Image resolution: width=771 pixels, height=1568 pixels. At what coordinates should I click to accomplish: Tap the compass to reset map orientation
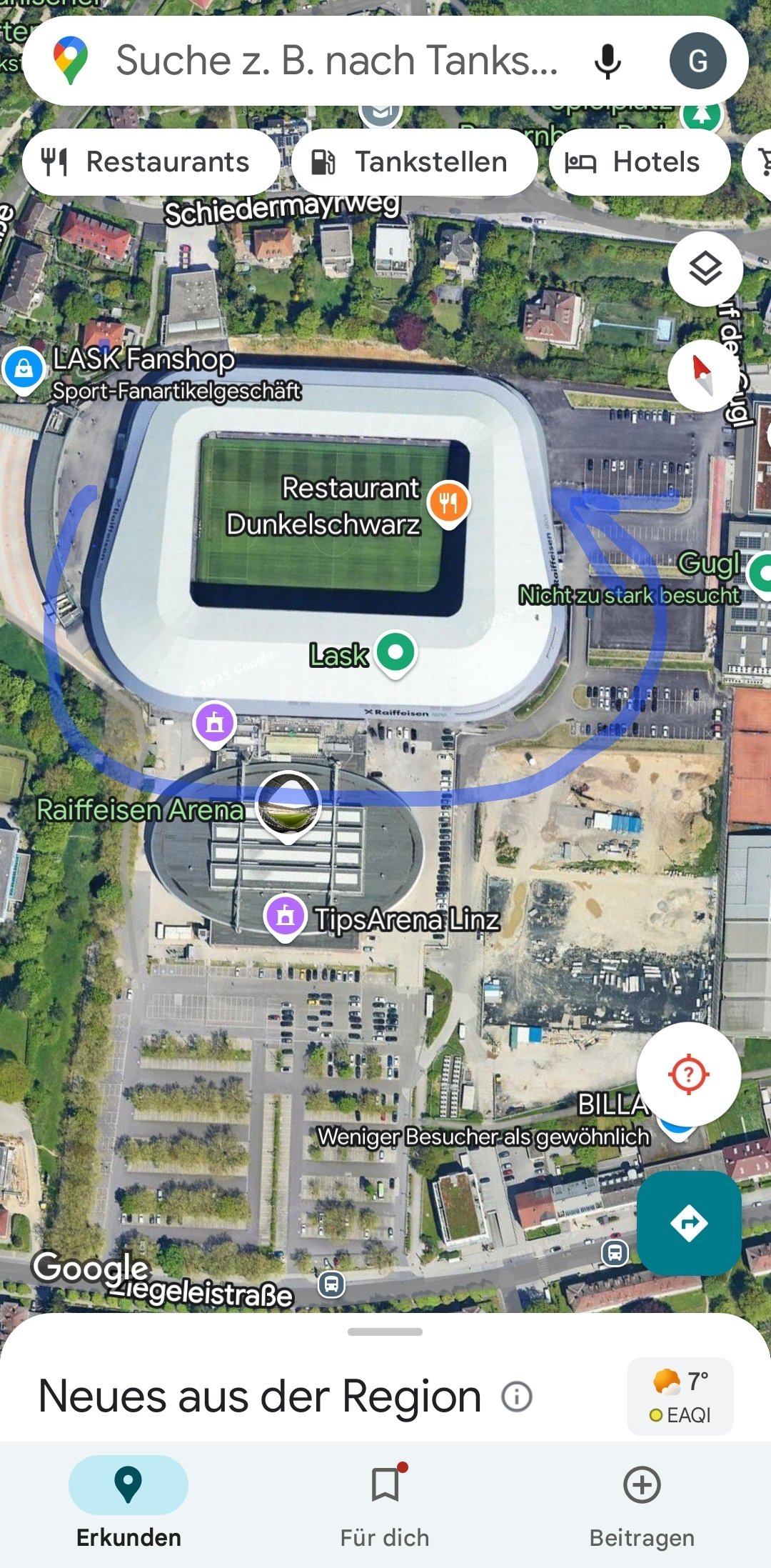click(x=703, y=374)
